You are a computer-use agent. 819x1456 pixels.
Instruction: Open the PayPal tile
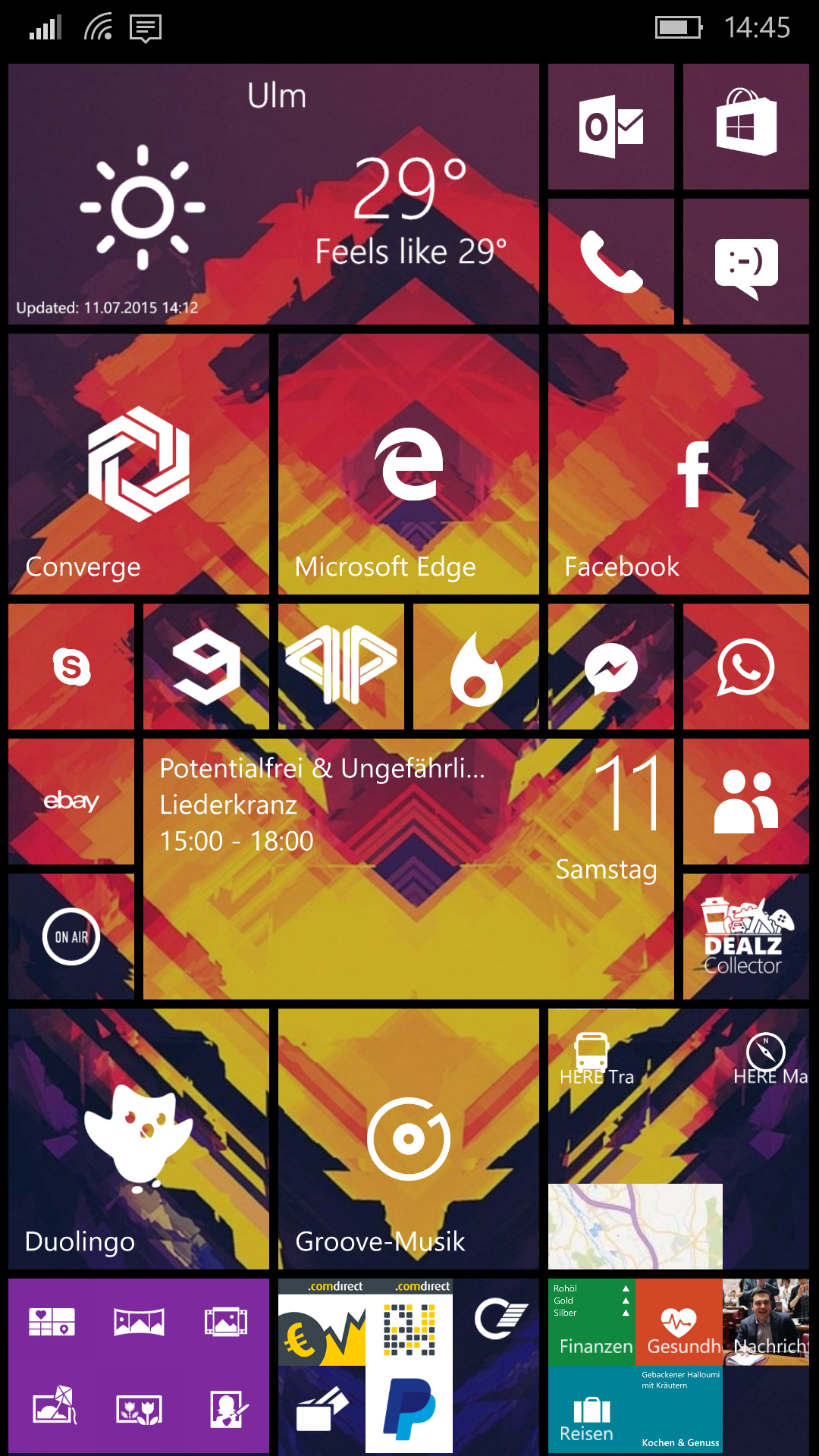(409, 1409)
